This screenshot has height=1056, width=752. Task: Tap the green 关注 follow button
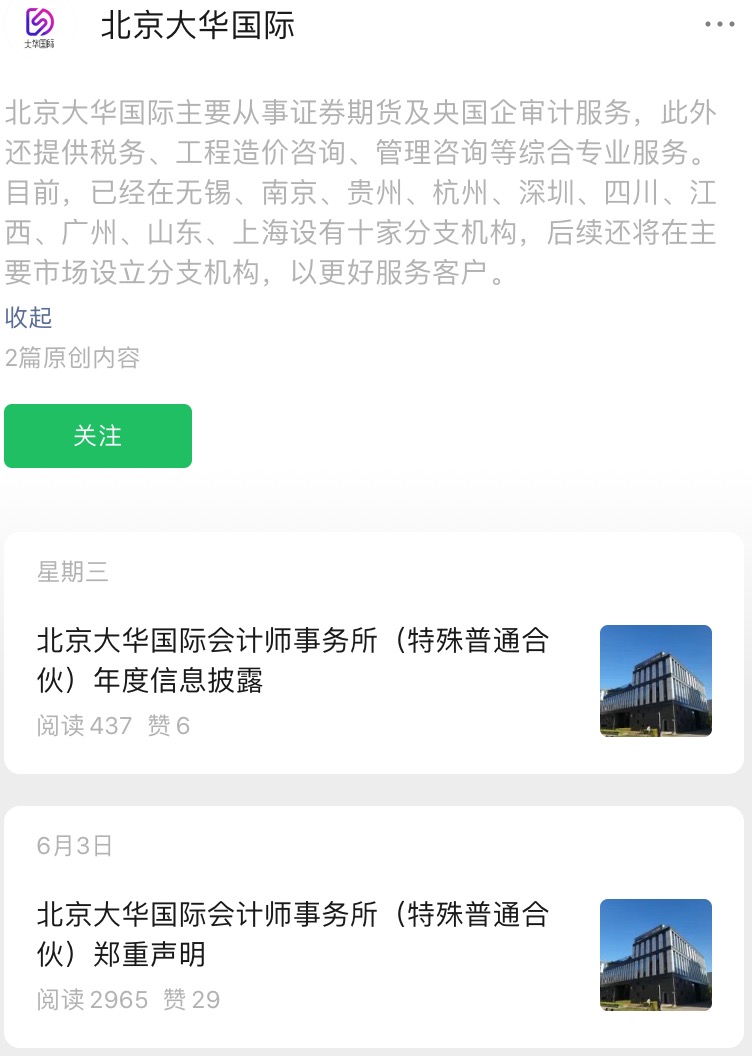98,436
